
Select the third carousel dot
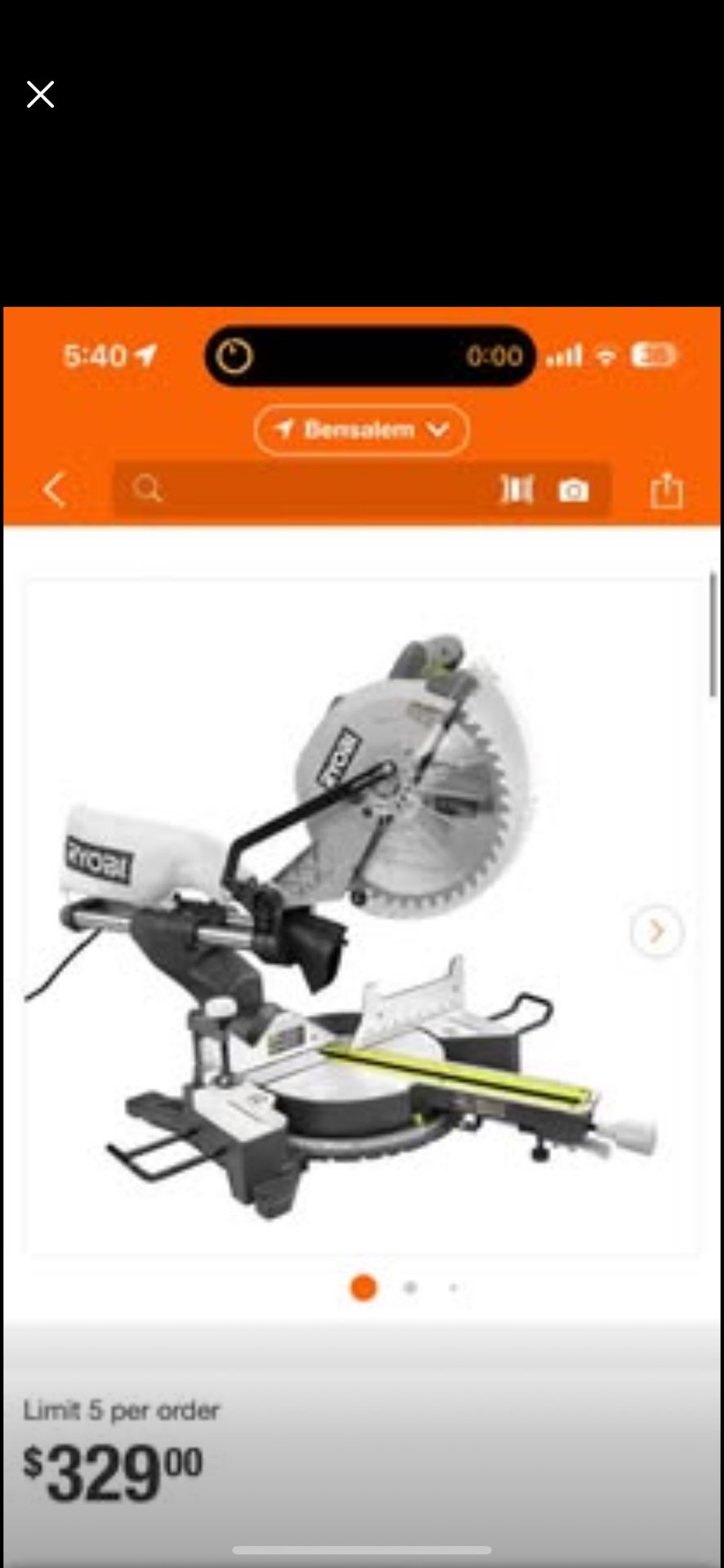point(454,1288)
